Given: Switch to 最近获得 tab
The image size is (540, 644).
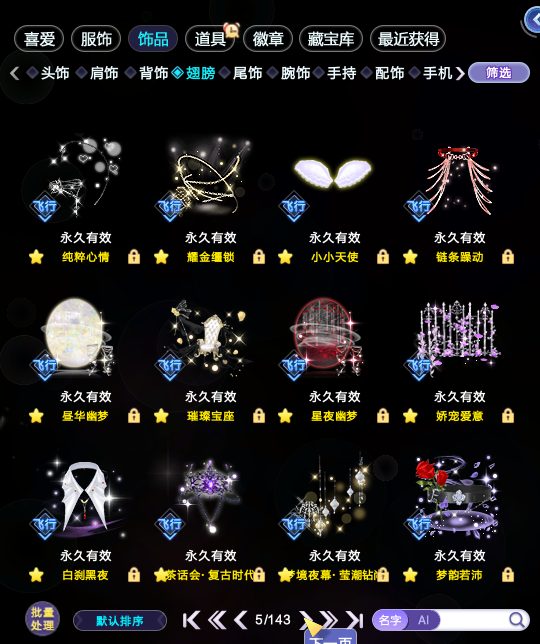Looking at the screenshot, I should click(408, 39).
